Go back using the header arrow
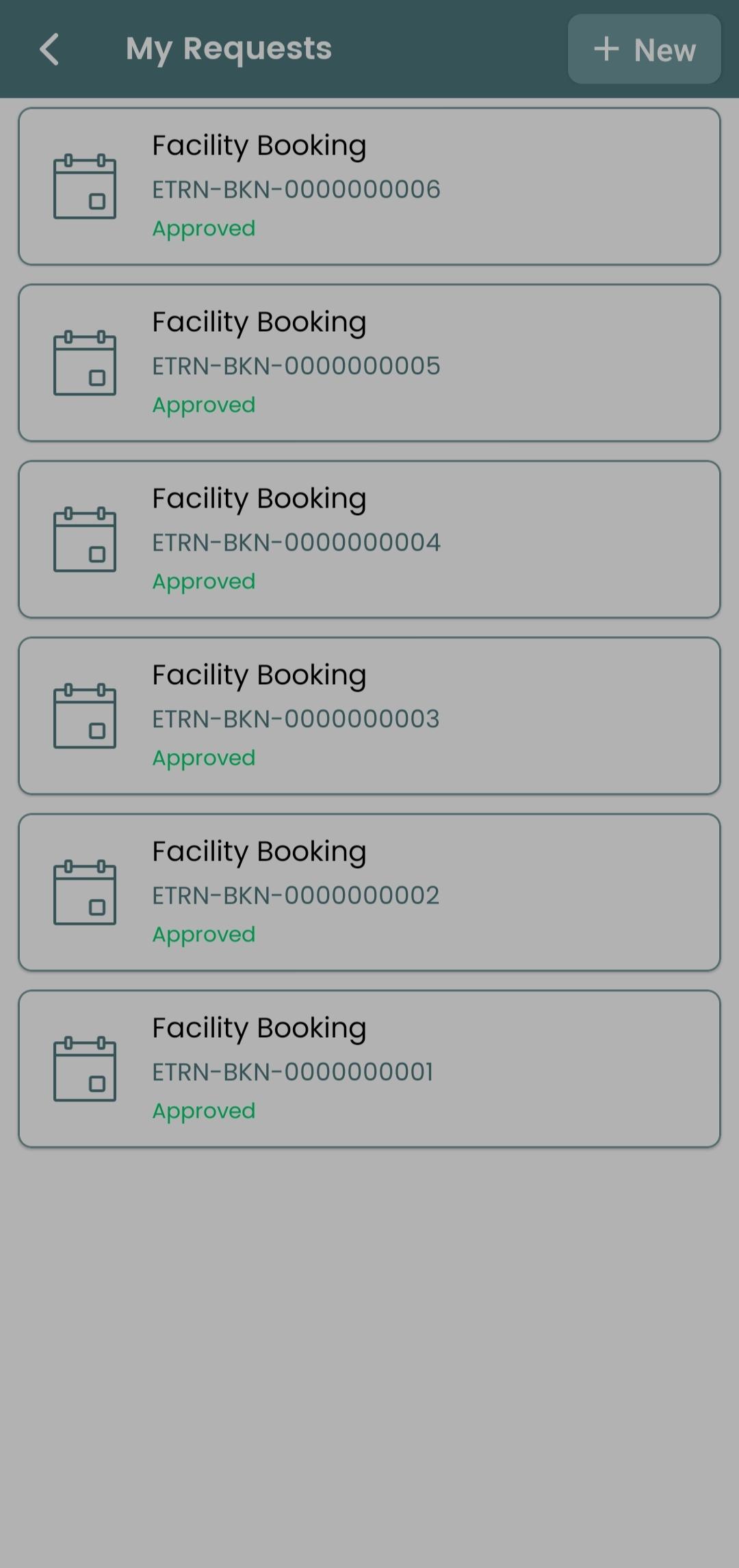This screenshot has width=739, height=1568. coord(49,49)
